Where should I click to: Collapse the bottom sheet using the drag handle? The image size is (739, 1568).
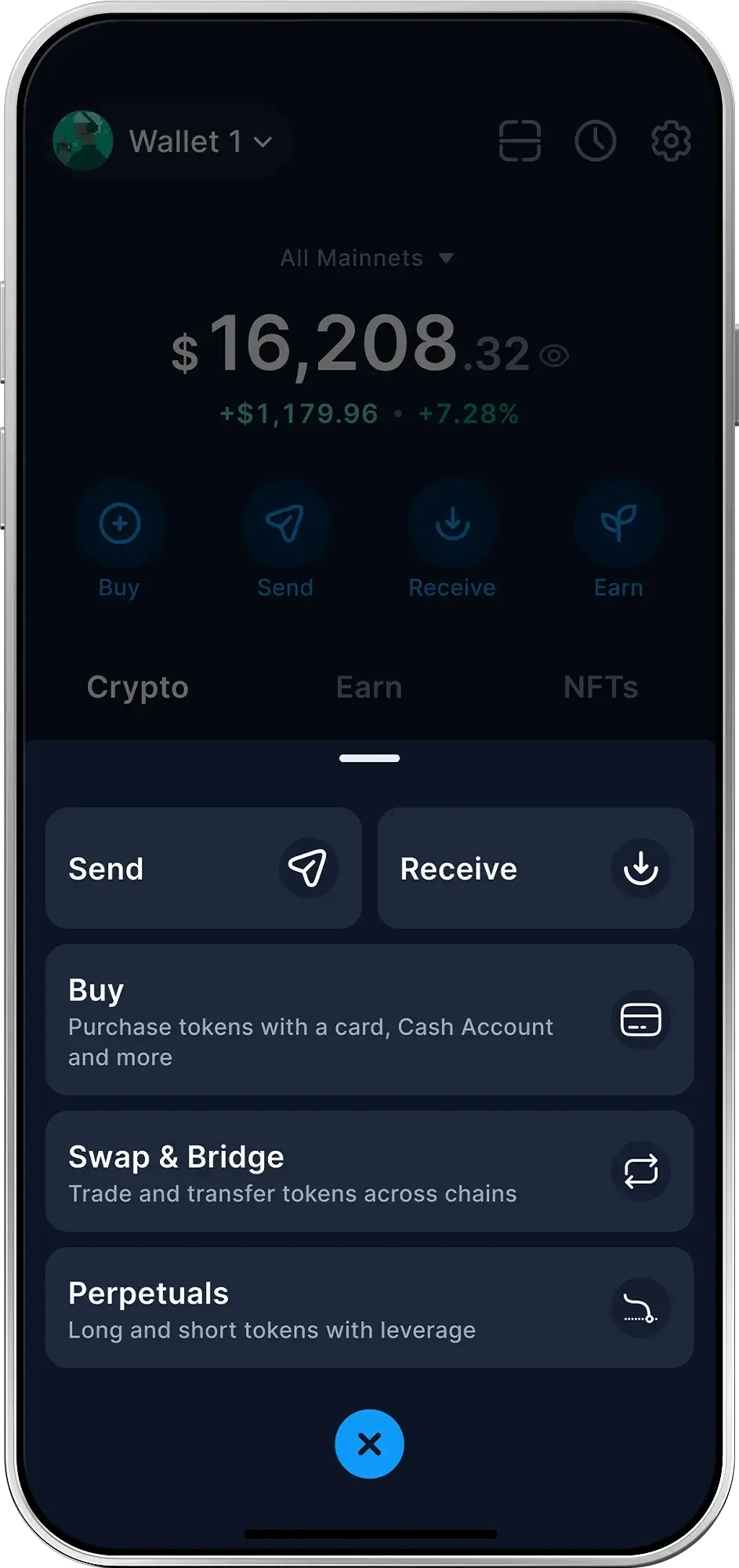[368, 757]
